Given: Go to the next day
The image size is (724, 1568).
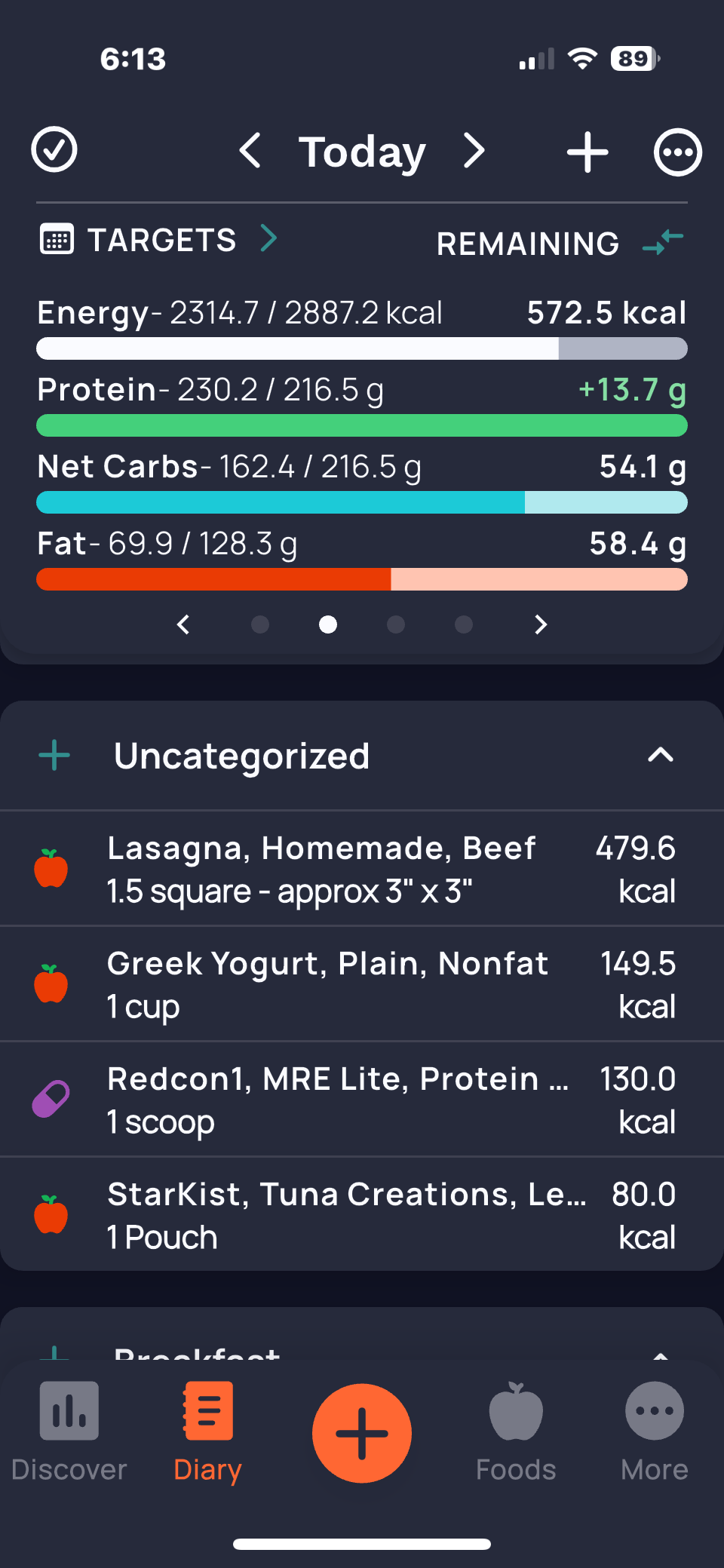Looking at the screenshot, I should pos(474,151).
